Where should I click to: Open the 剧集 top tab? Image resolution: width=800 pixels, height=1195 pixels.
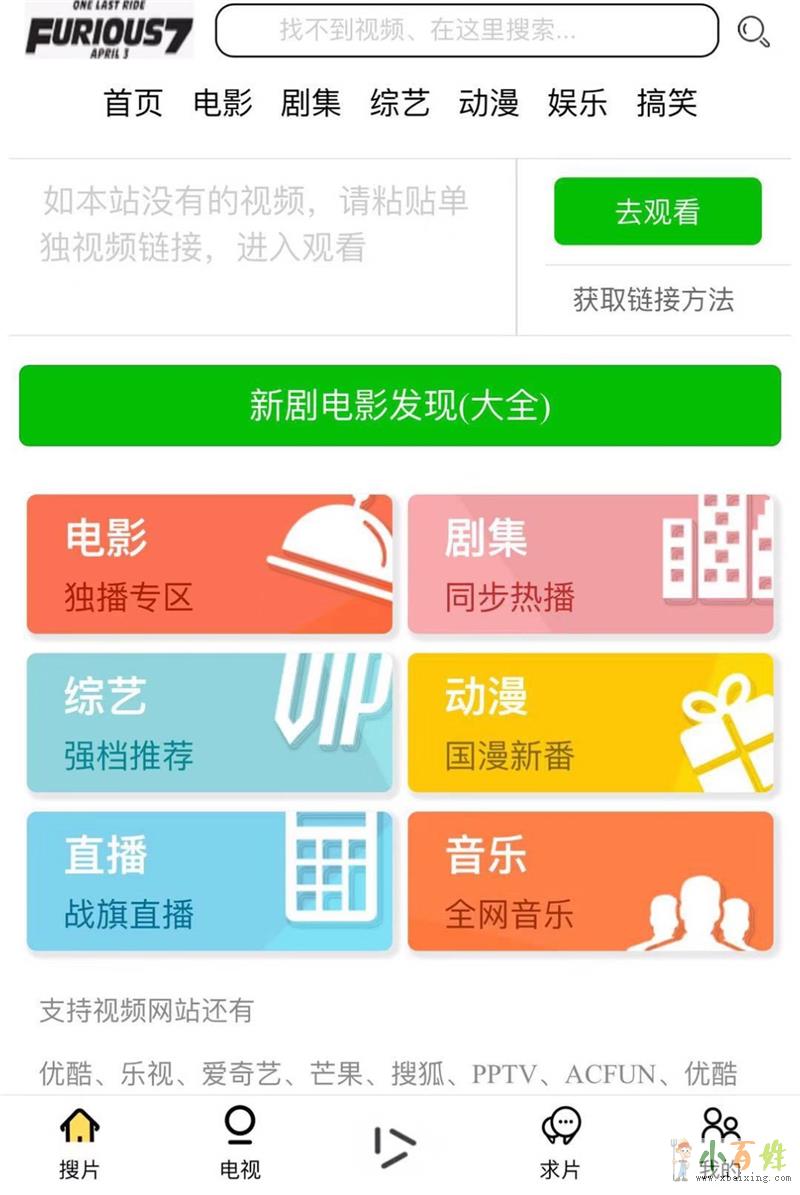pos(311,103)
